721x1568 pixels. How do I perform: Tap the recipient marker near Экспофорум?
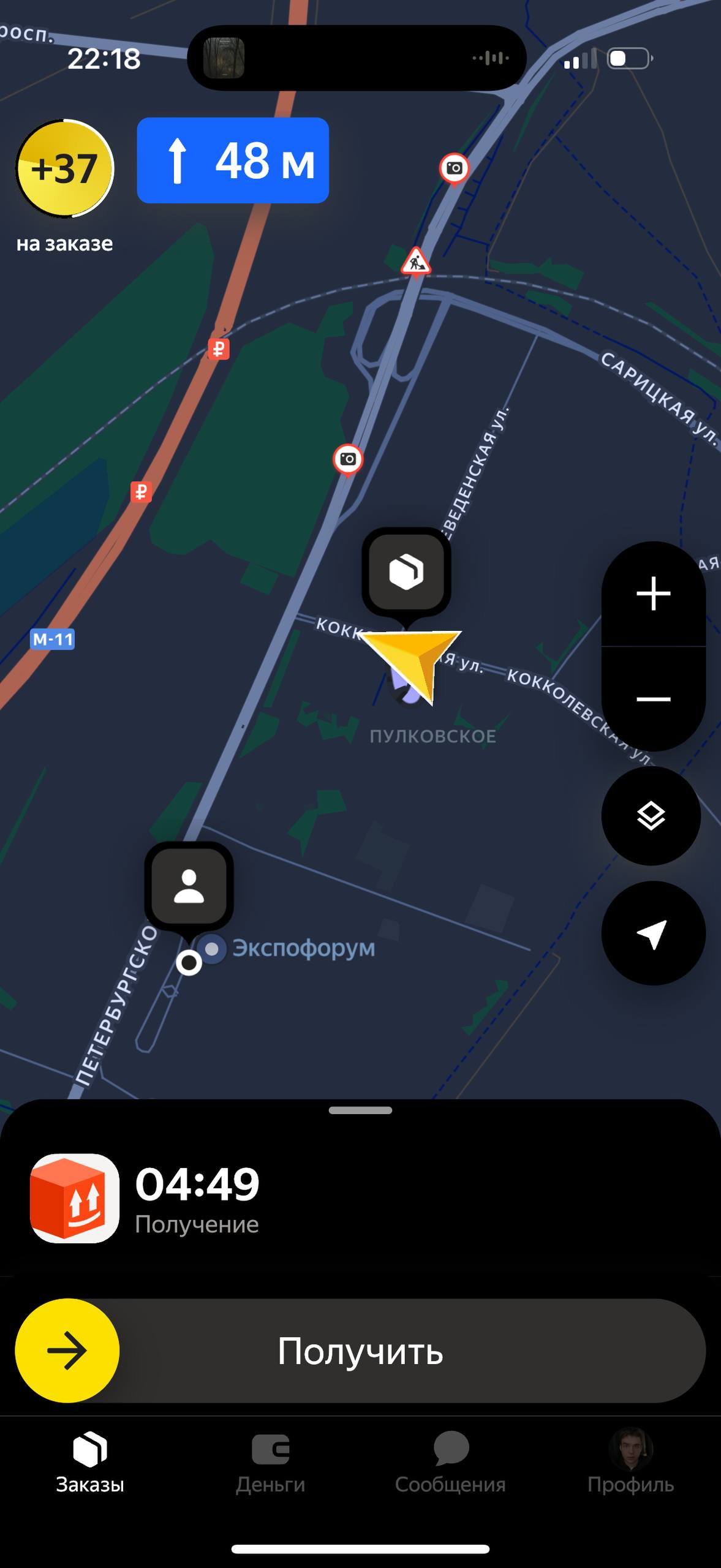click(189, 886)
